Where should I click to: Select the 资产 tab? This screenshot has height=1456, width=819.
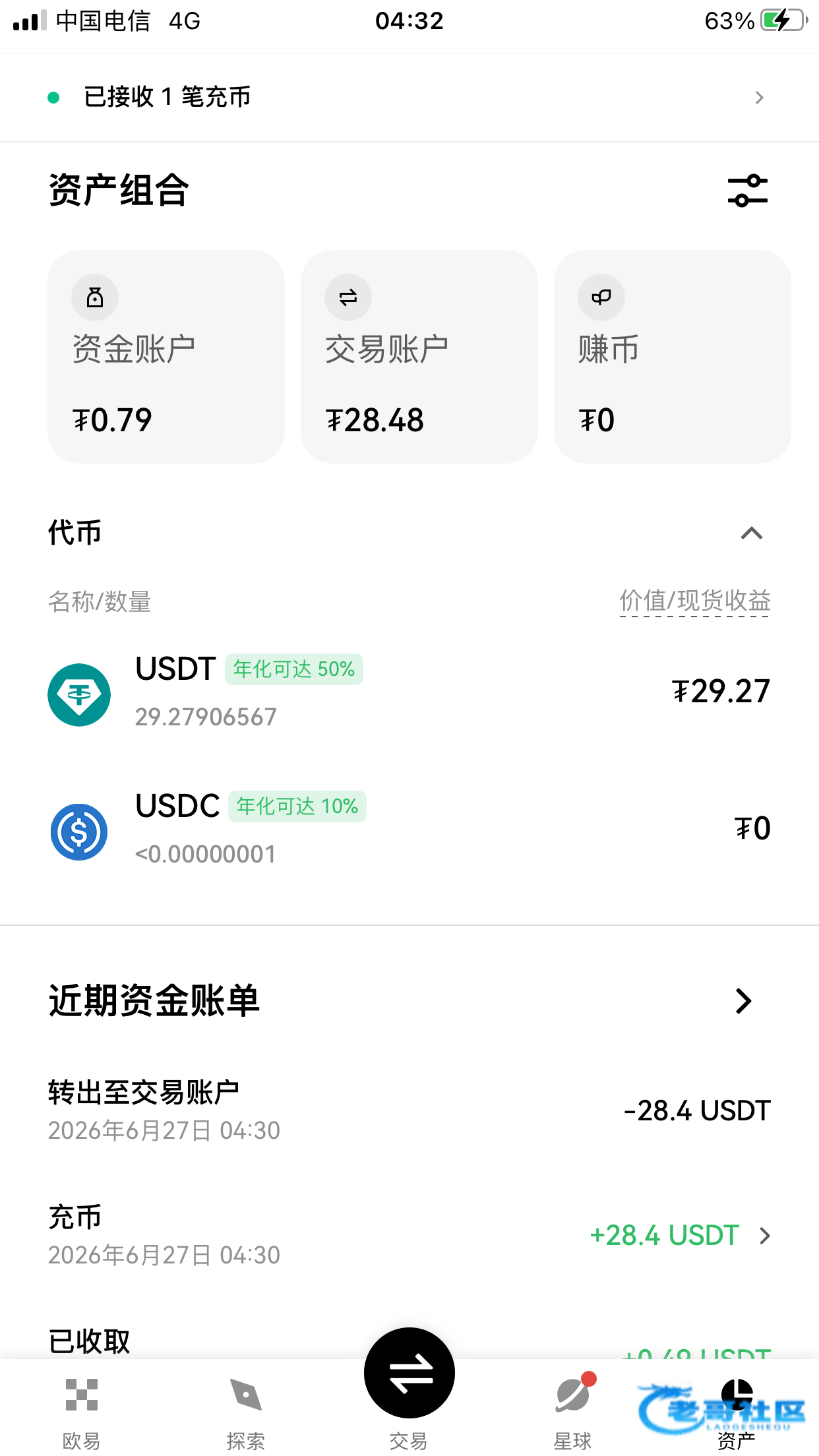click(737, 1412)
